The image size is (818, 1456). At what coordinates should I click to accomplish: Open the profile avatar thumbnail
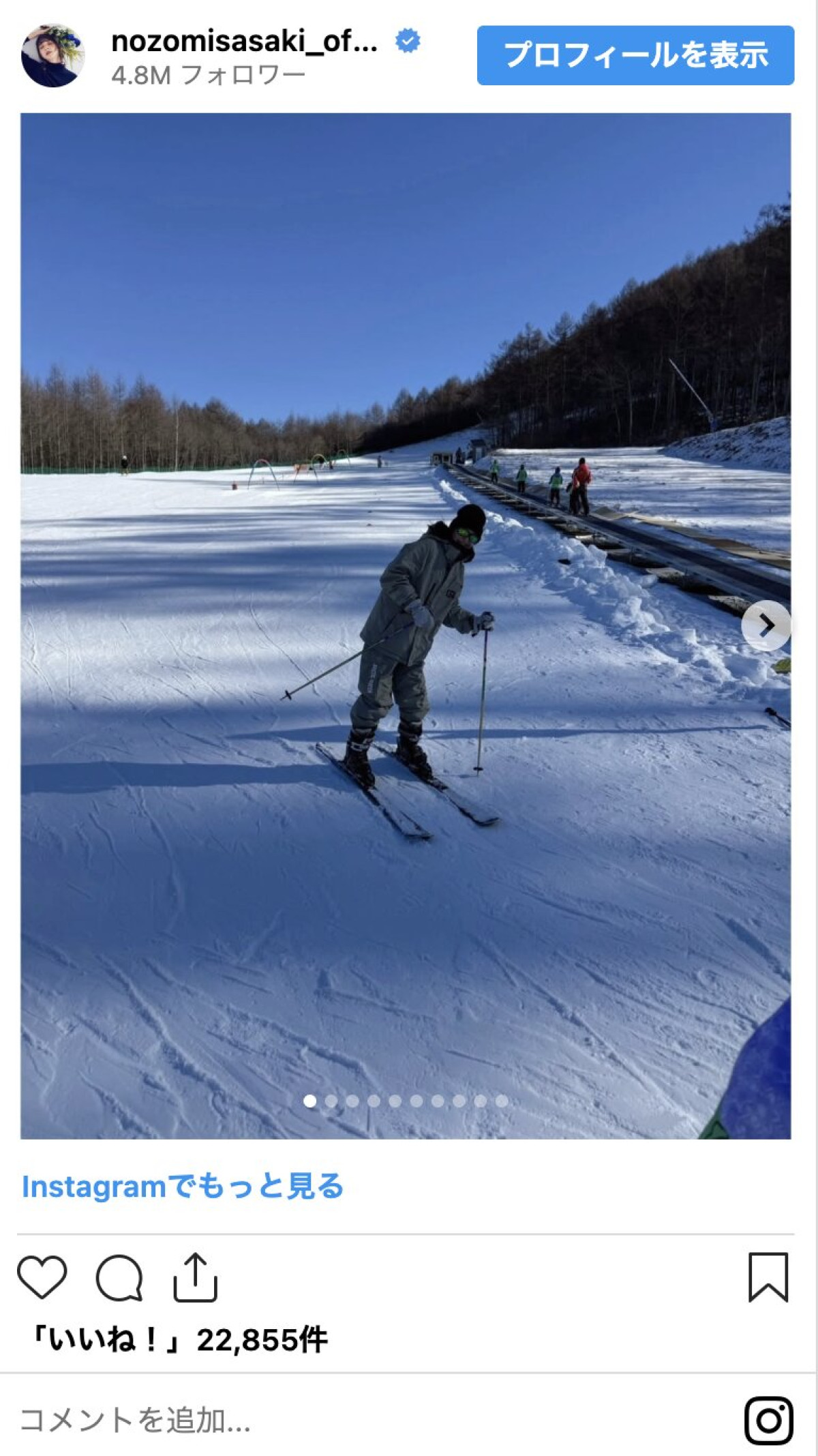coord(51,55)
